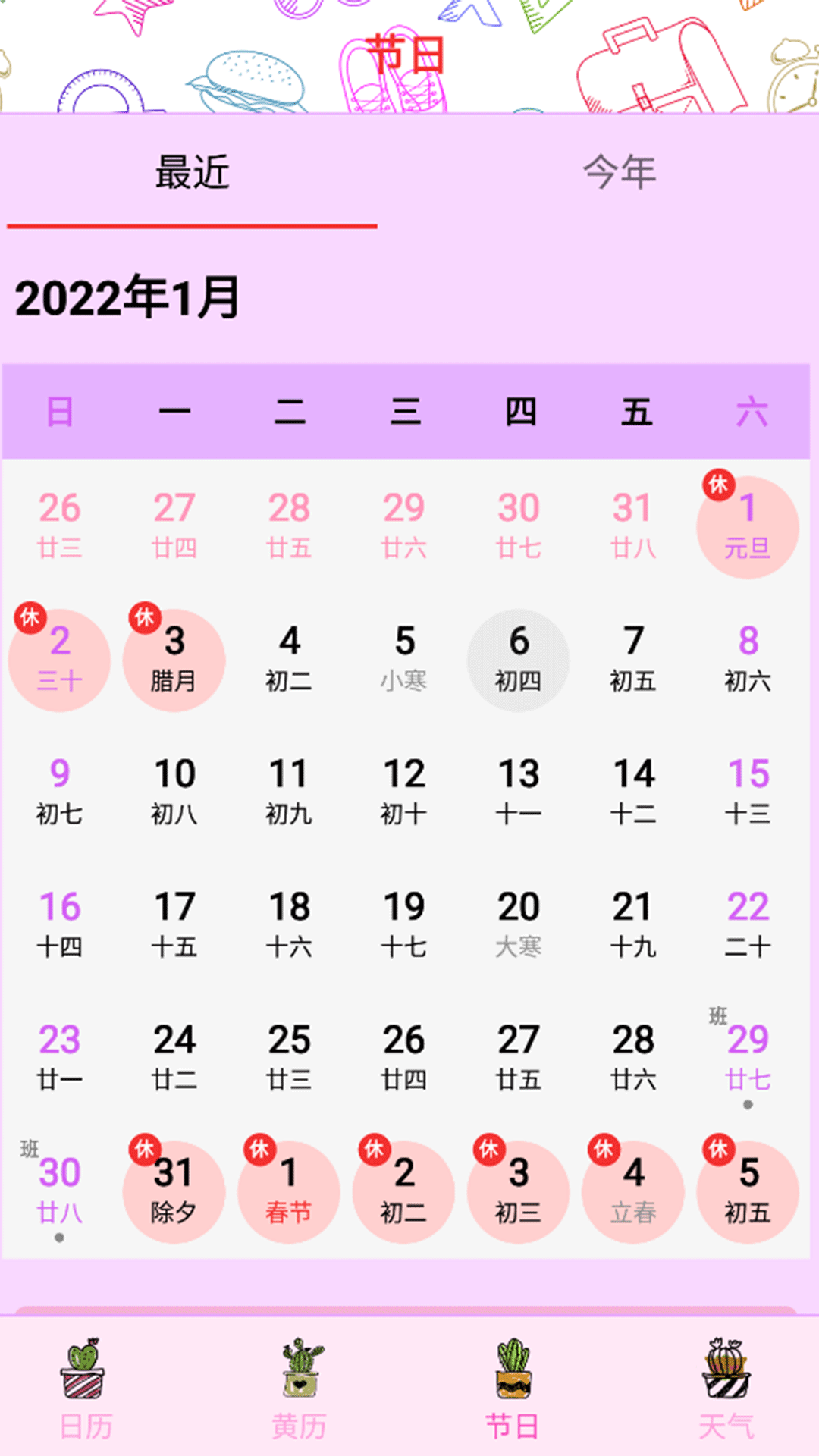Select 小寒 on January 5
Viewport: 819px width, 1456px height.
coord(403,660)
